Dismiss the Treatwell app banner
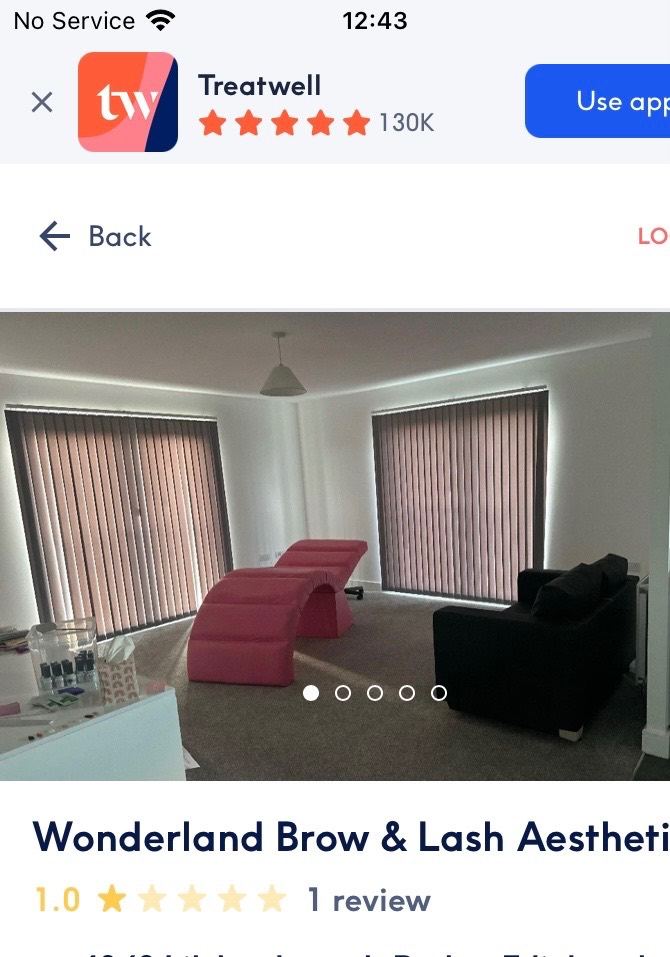The width and height of the screenshot is (670, 957). pyautogui.click(x=42, y=102)
